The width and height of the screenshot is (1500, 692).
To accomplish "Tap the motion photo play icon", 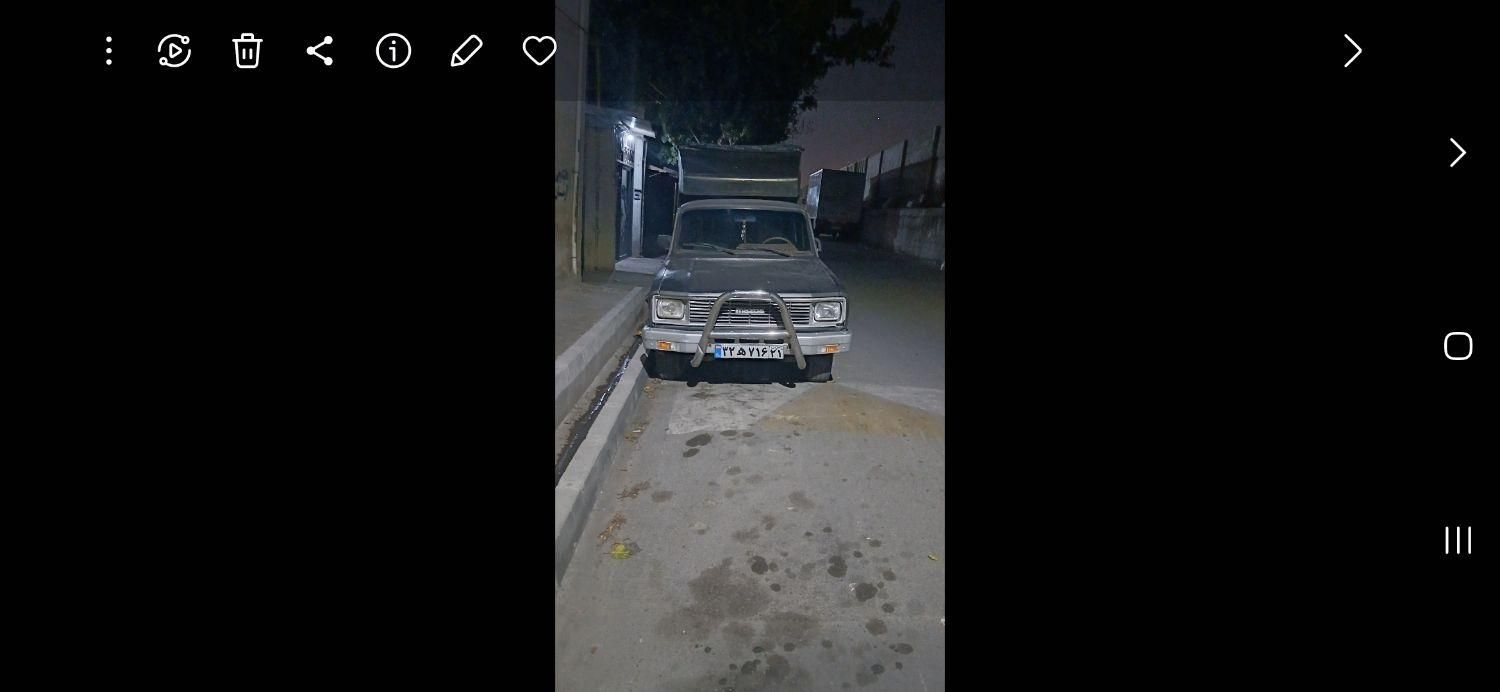I will click(174, 51).
